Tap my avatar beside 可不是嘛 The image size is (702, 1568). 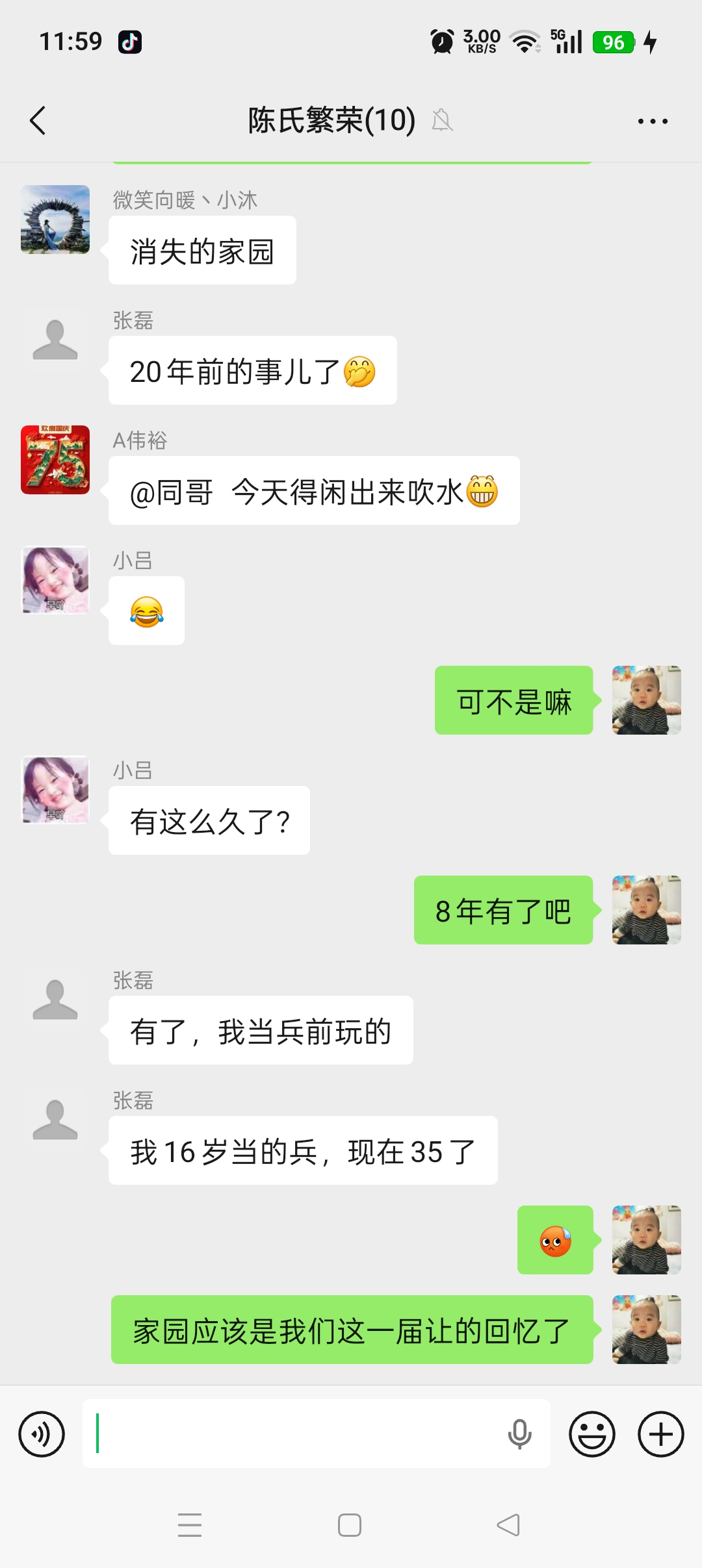tap(646, 700)
